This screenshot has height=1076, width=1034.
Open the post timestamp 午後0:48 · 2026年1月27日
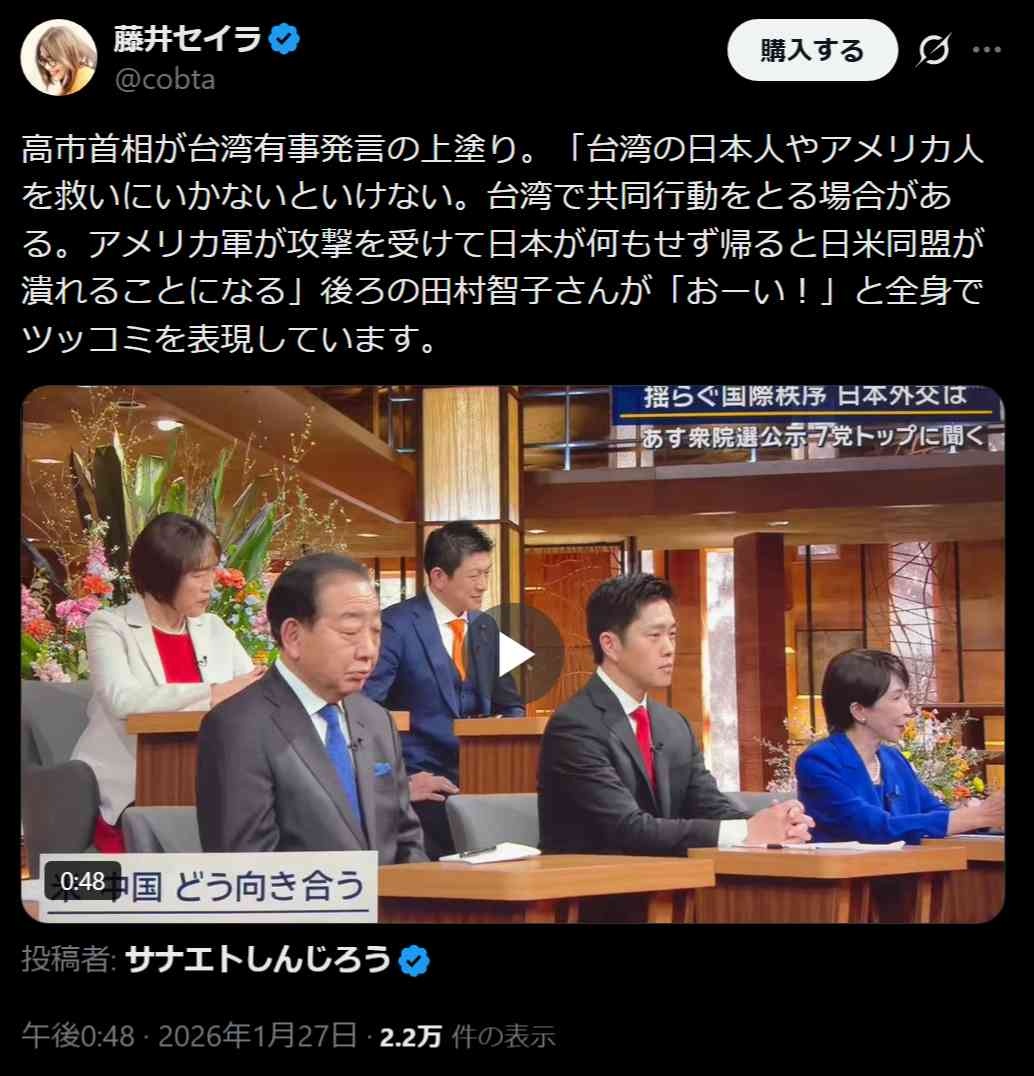pyautogui.click(x=189, y=1036)
